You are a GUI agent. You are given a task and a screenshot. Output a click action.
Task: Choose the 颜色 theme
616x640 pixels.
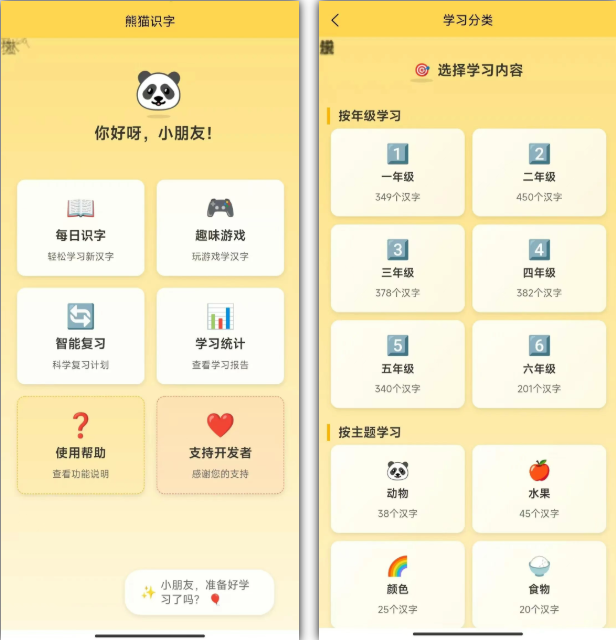(398, 585)
